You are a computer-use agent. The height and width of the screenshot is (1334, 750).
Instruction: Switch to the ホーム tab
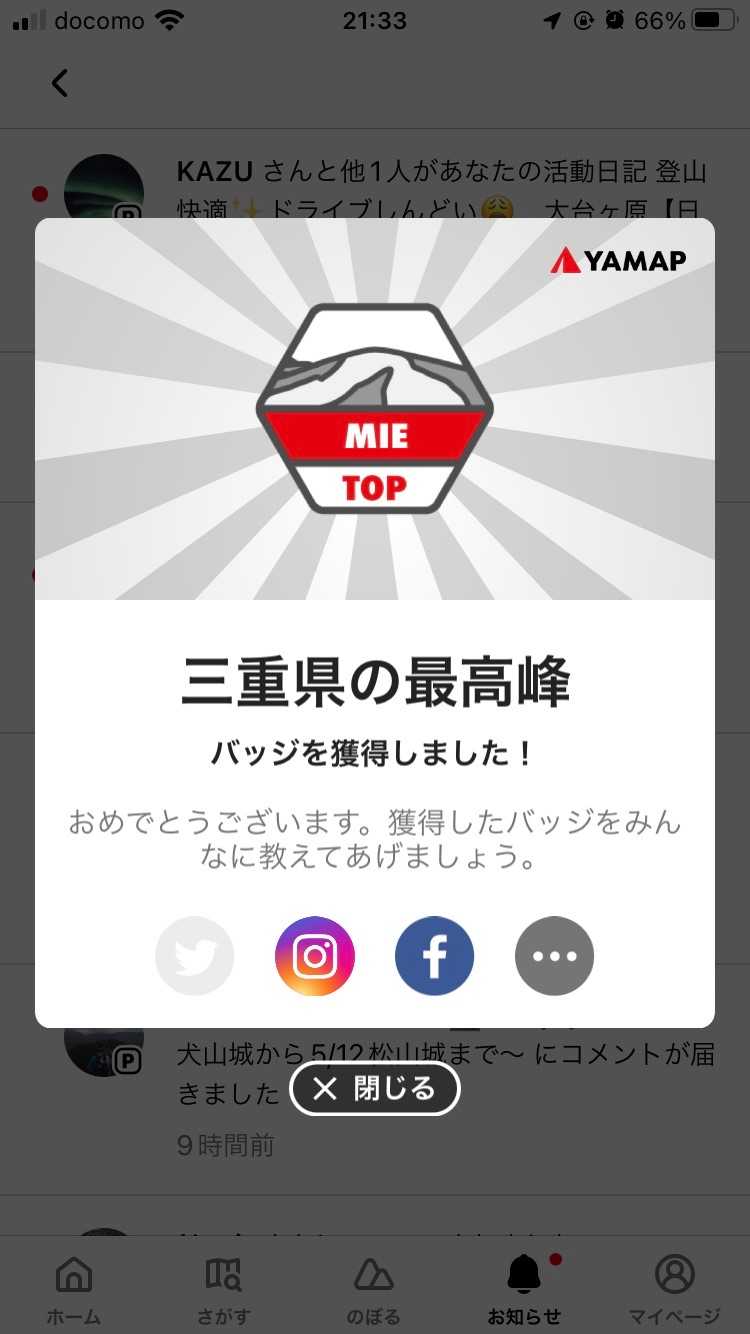coord(74,1288)
